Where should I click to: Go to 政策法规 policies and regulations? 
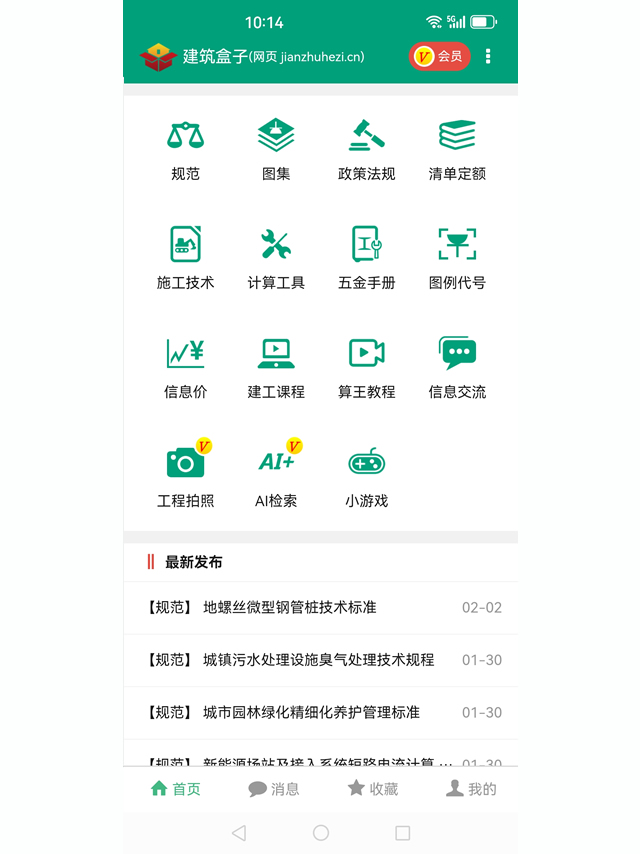[x=366, y=149]
